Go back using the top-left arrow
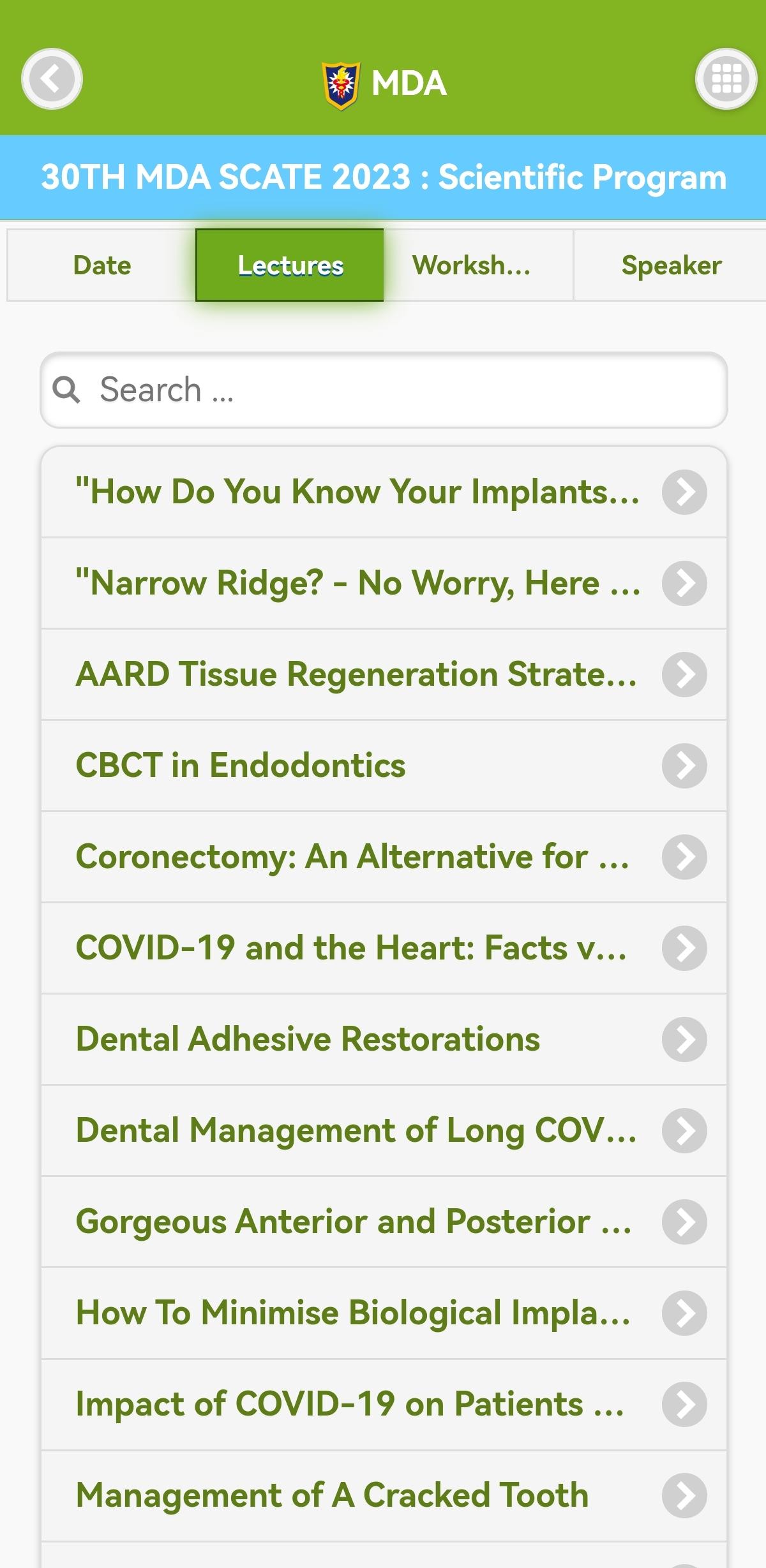Screen dimensions: 766x1568 point(52,79)
